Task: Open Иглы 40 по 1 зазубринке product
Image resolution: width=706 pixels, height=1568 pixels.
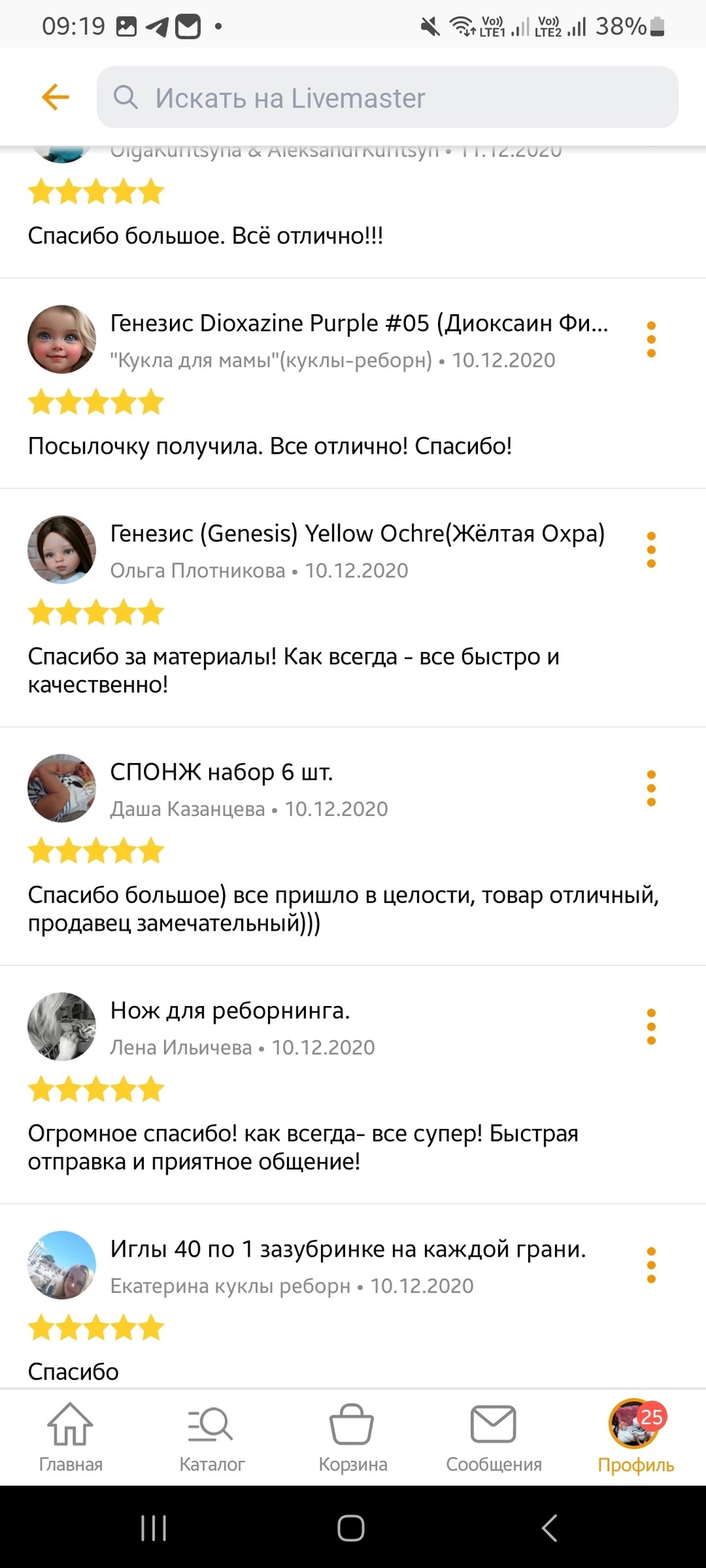Action: [347, 1249]
